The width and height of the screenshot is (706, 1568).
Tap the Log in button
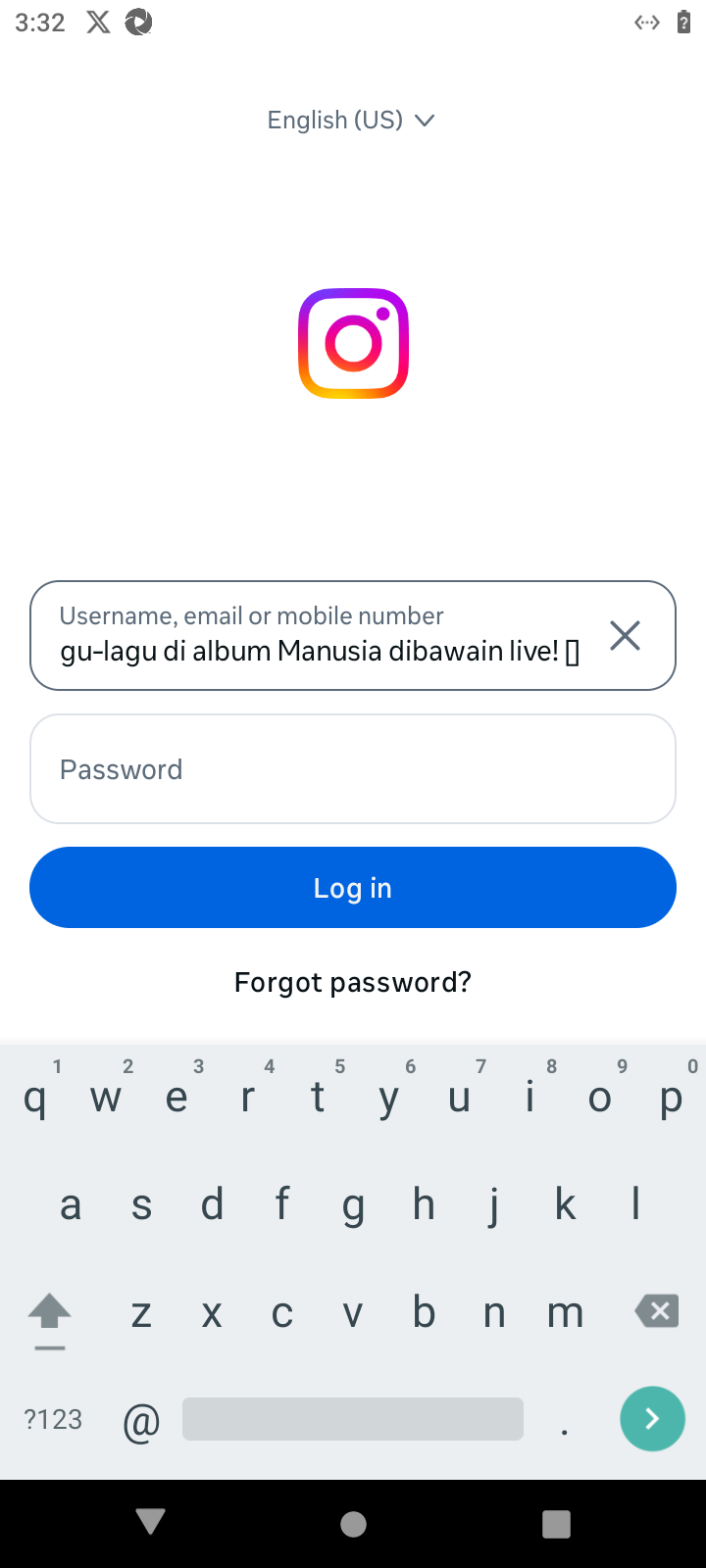353,888
